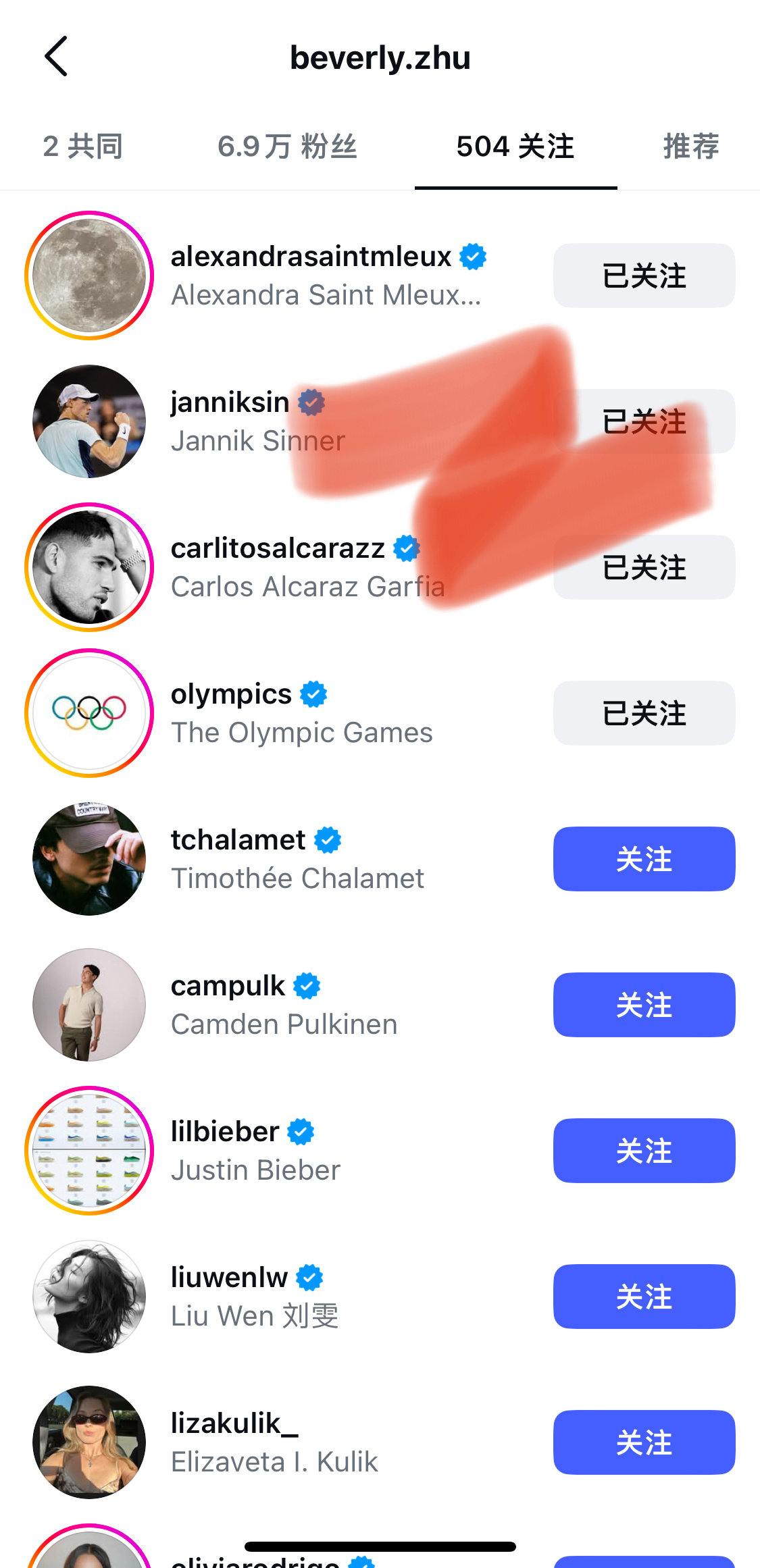Select the 2 共同 tab
Image resolution: width=760 pixels, height=1568 pixels.
(x=82, y=146)
